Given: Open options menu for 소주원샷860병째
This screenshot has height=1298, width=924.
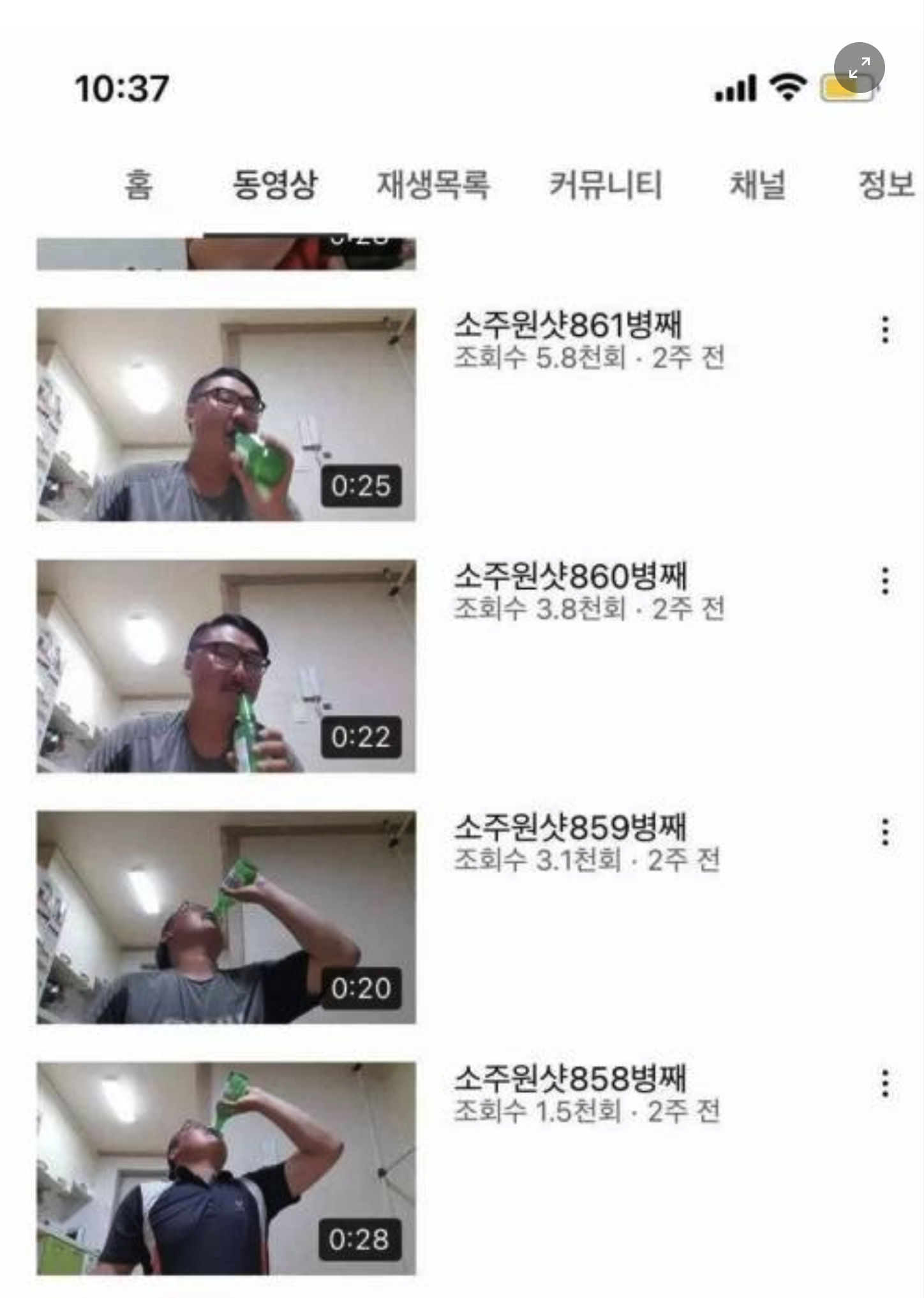Looking at the screenshot, I should pyautogui.click(x=885, y=581).
